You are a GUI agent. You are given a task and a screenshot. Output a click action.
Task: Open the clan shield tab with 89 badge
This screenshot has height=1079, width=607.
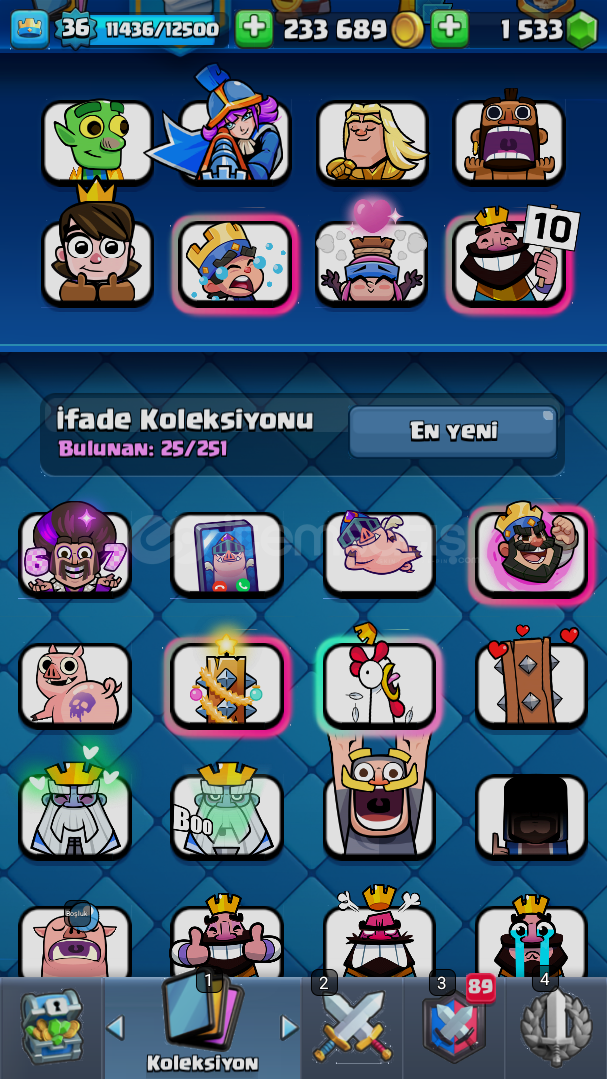[x=454, y=1027]
